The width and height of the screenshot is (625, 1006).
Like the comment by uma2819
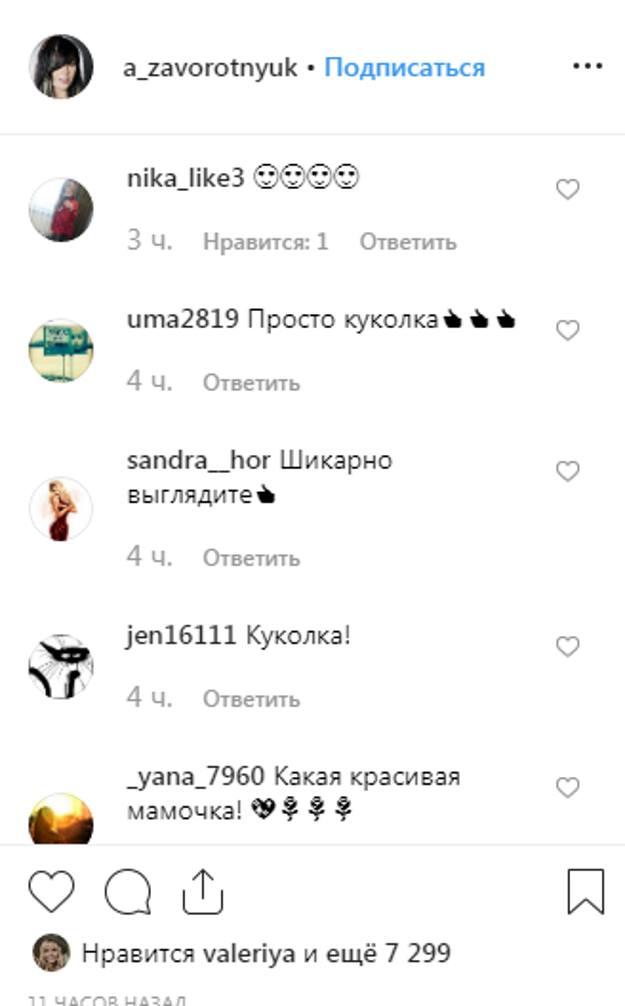coord(567,330)
